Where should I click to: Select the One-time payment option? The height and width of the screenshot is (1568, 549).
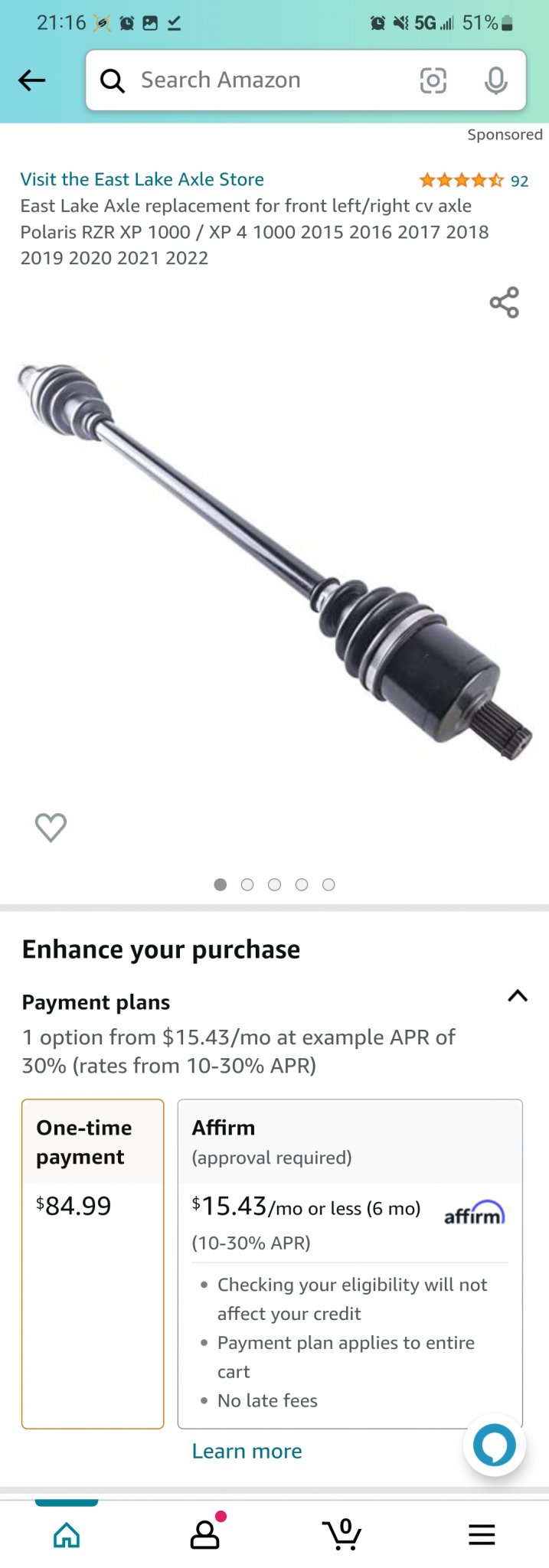[93, 1263]
